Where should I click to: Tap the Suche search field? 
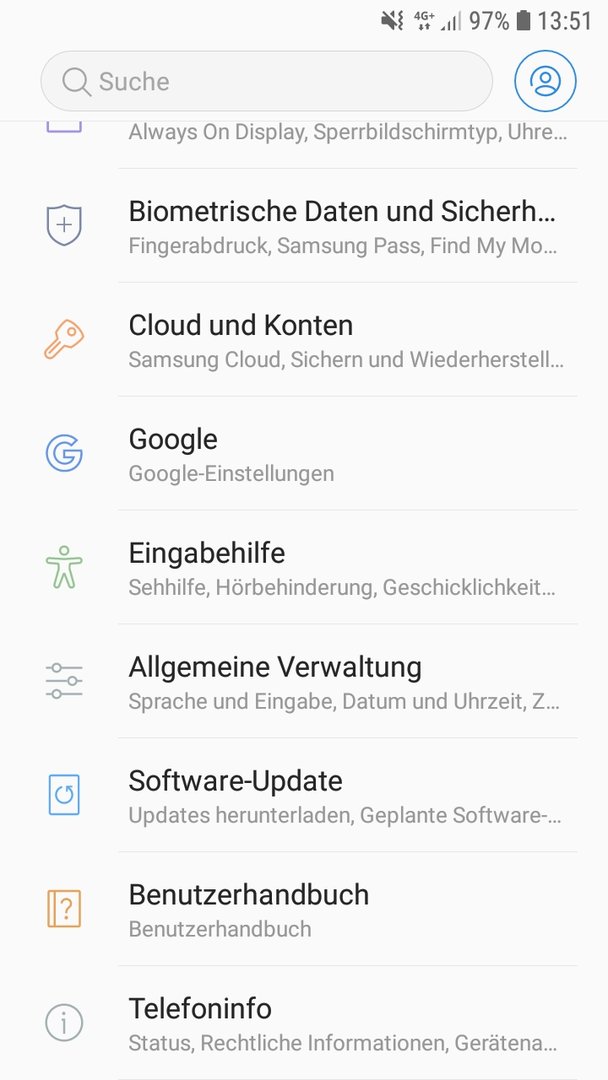pos(266,81)
